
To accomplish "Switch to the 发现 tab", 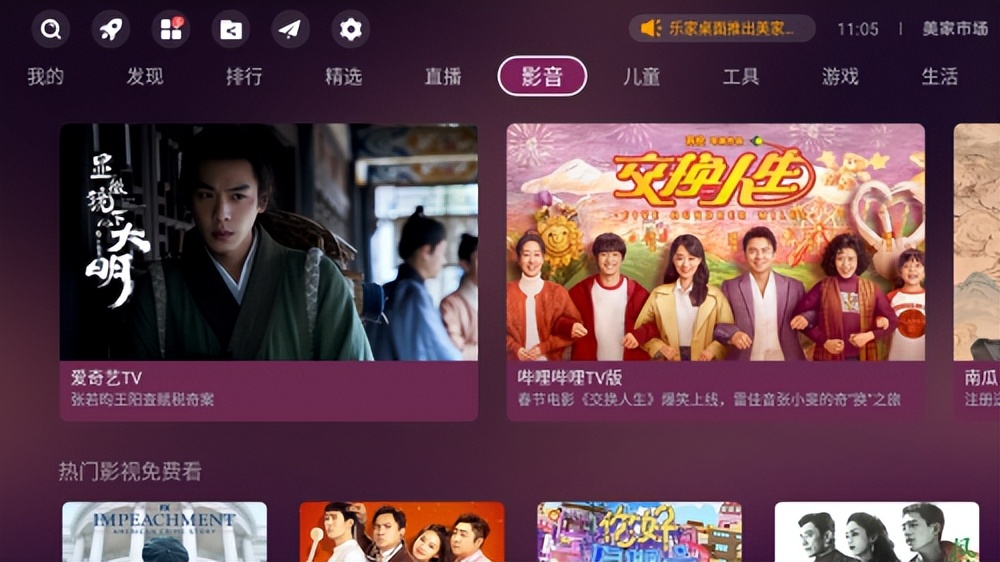I will (145, 76).
